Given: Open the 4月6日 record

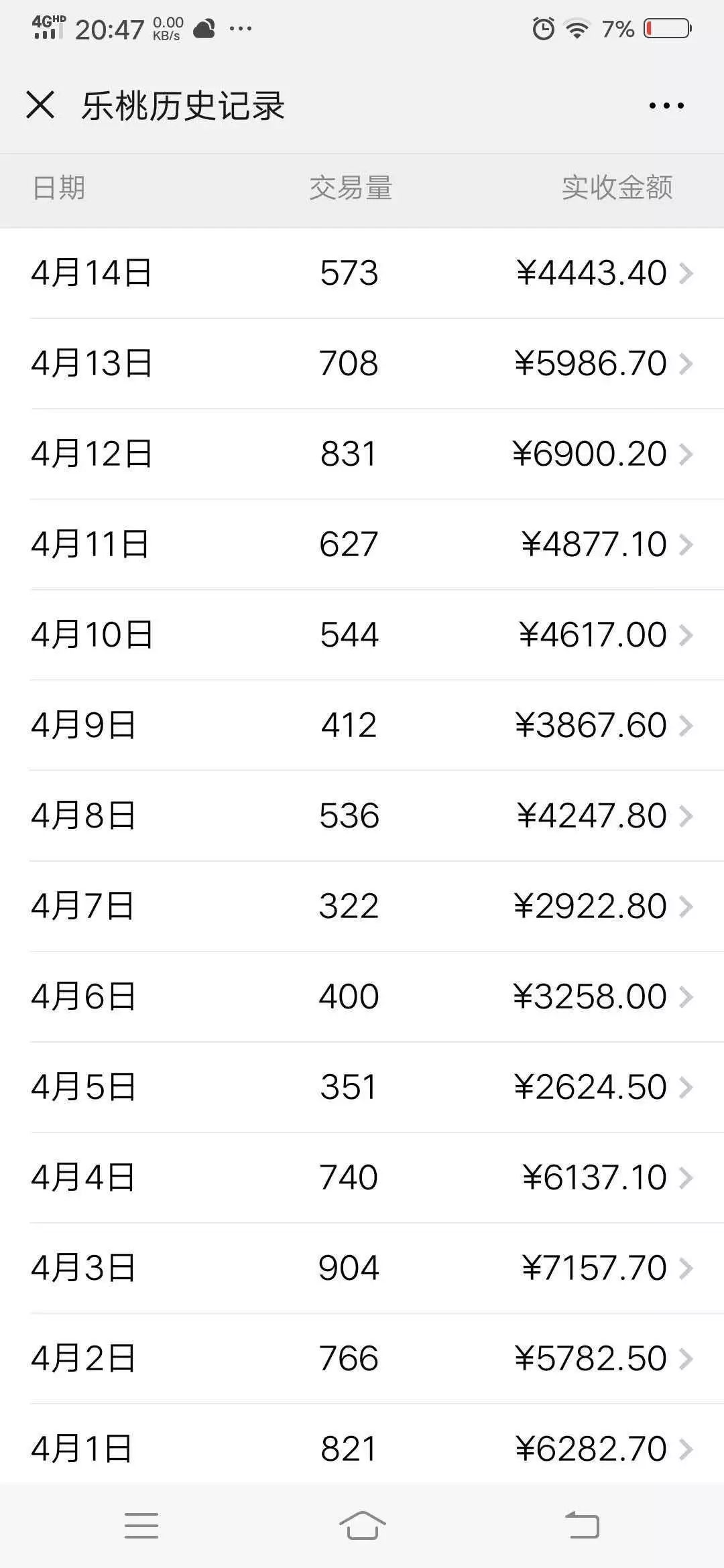Looking at the screenshot, I should 362,997.
